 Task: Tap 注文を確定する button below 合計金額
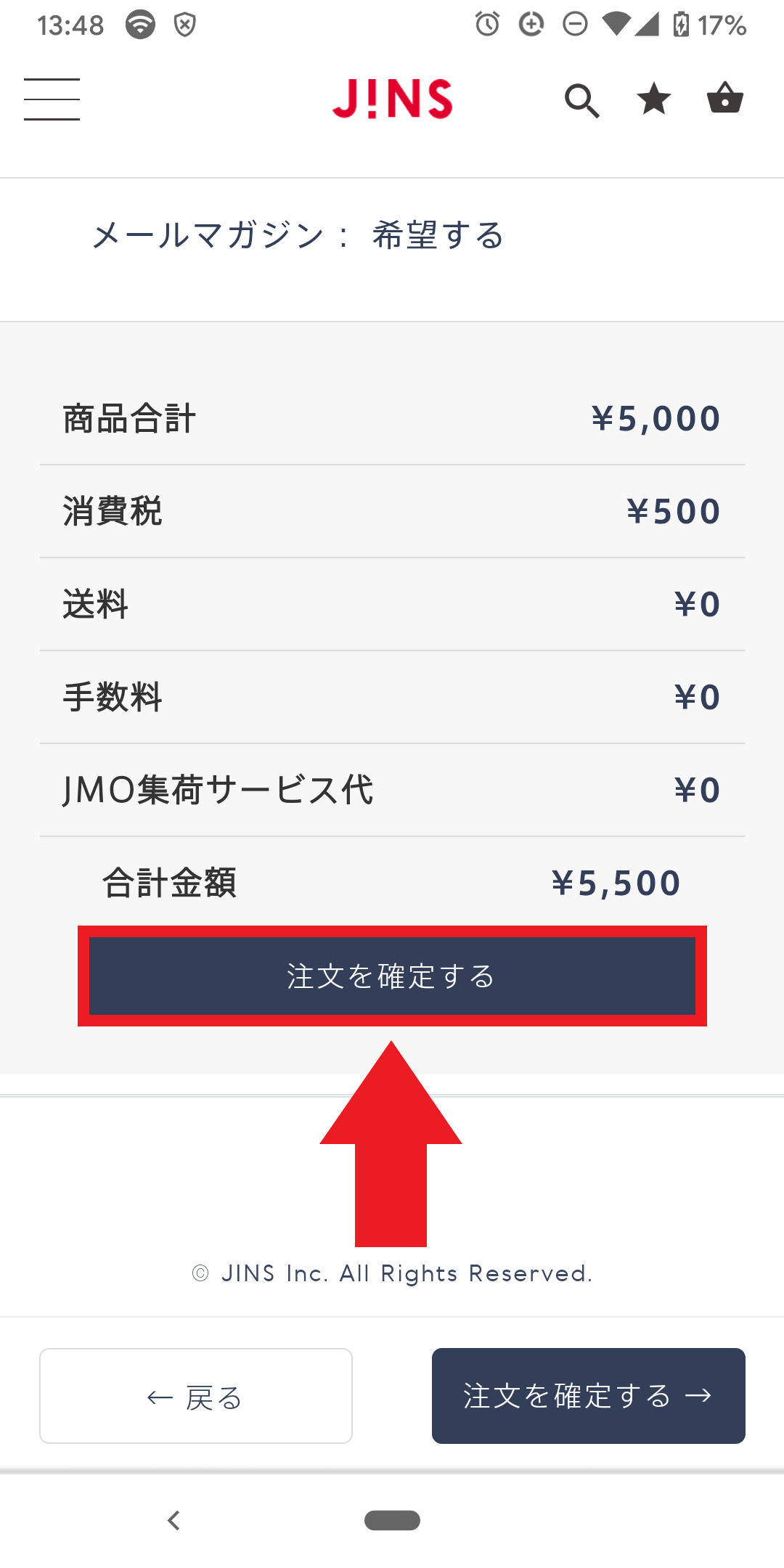[392, 976]
